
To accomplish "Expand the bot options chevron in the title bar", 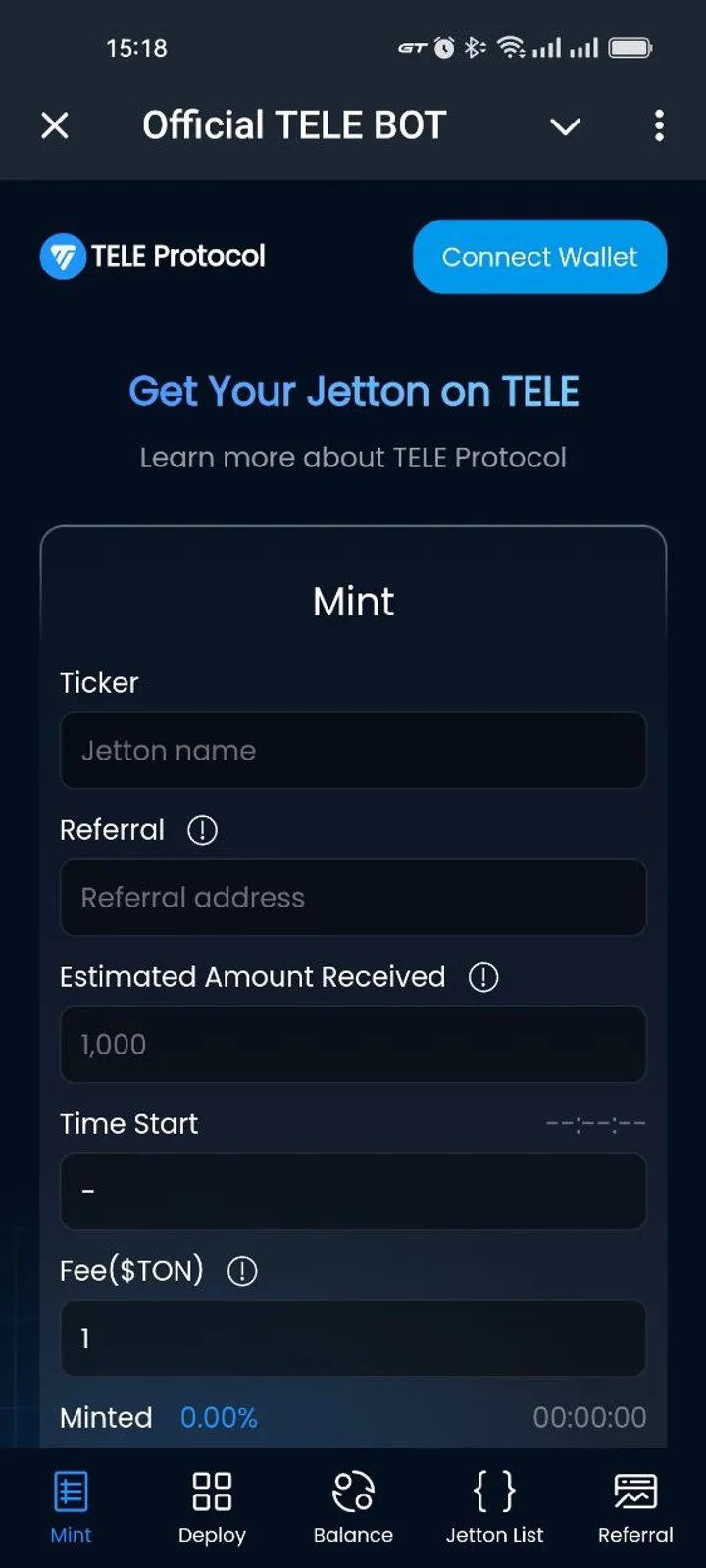I will [566, 126].
